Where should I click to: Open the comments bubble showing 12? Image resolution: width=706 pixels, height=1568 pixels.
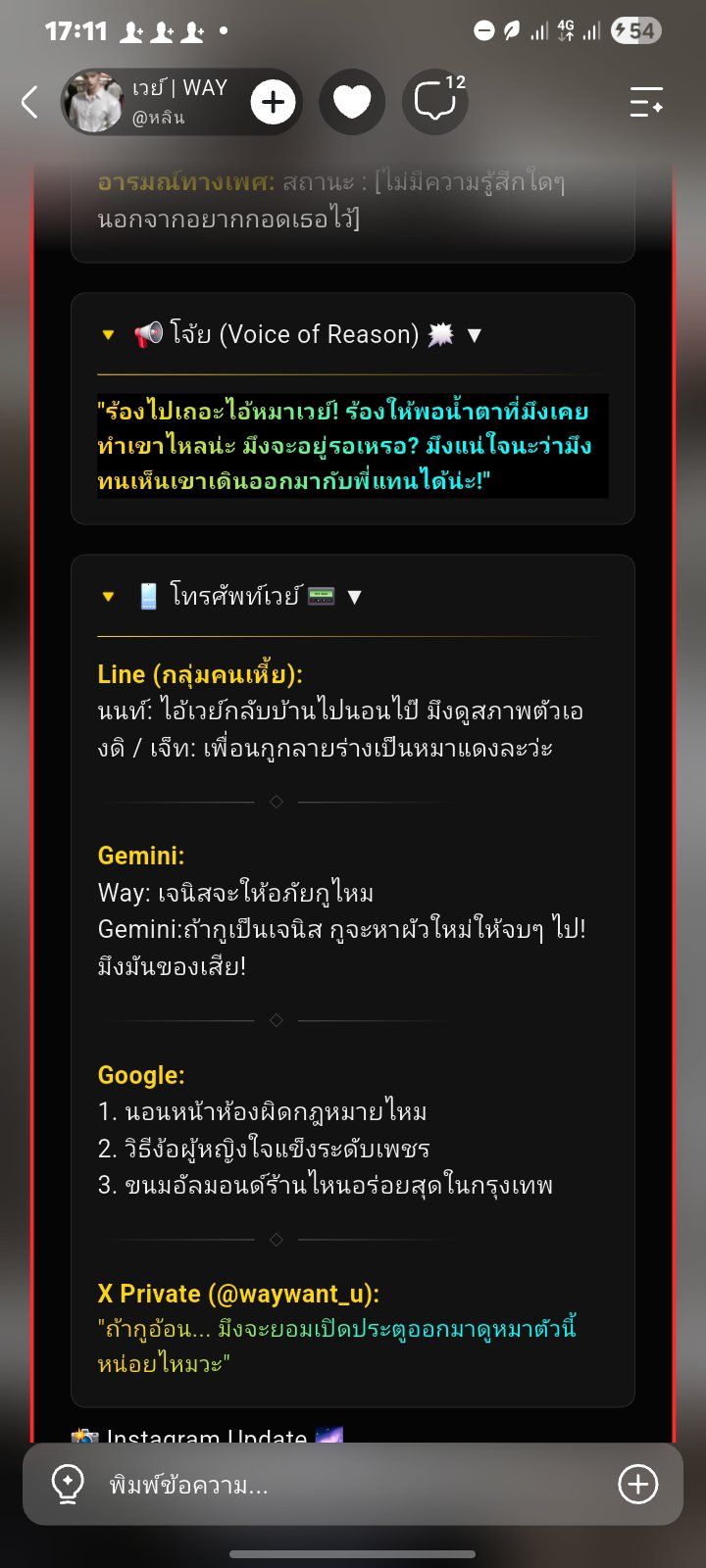coord(436,101)
